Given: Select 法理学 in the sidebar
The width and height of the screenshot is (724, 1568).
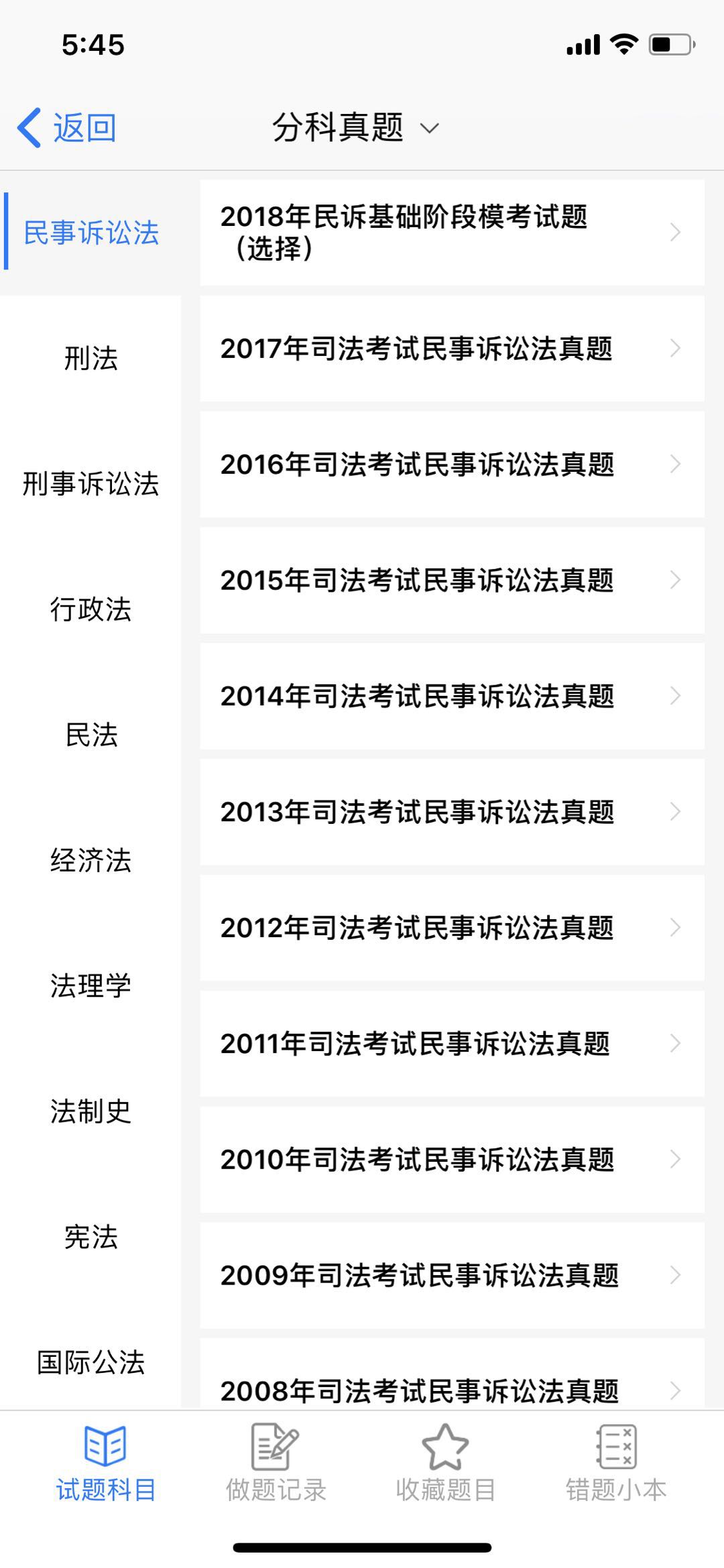Looking at the screenshot, I should point(90,985).
